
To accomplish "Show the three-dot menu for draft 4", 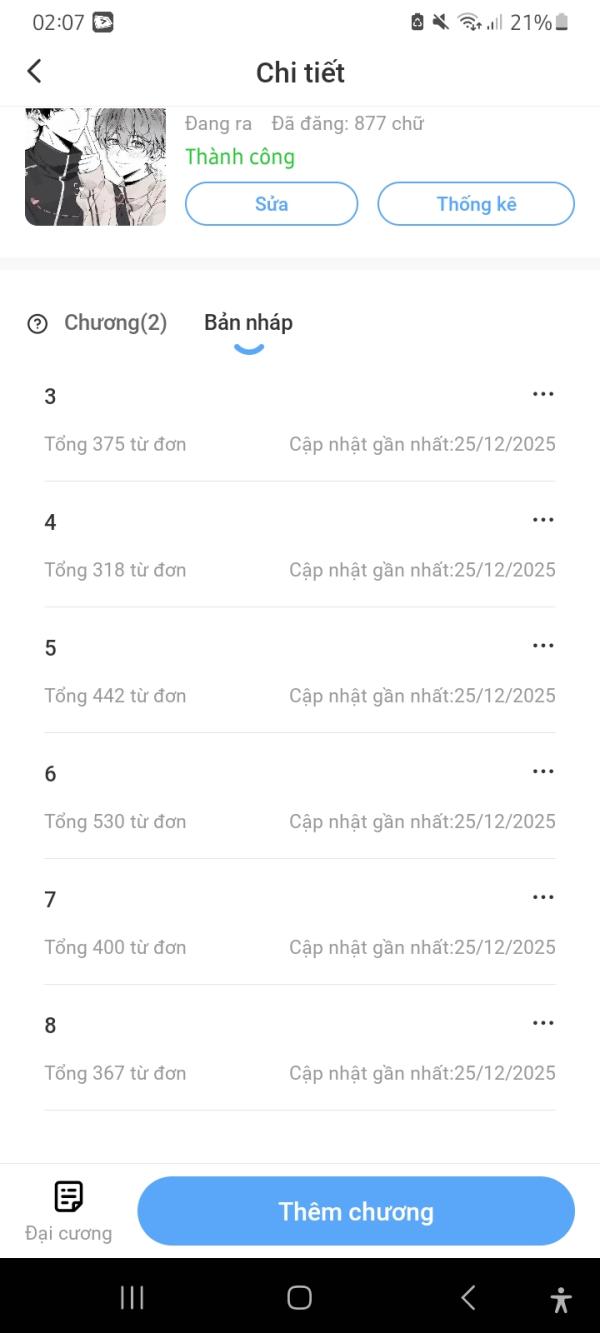I will 543,520.
